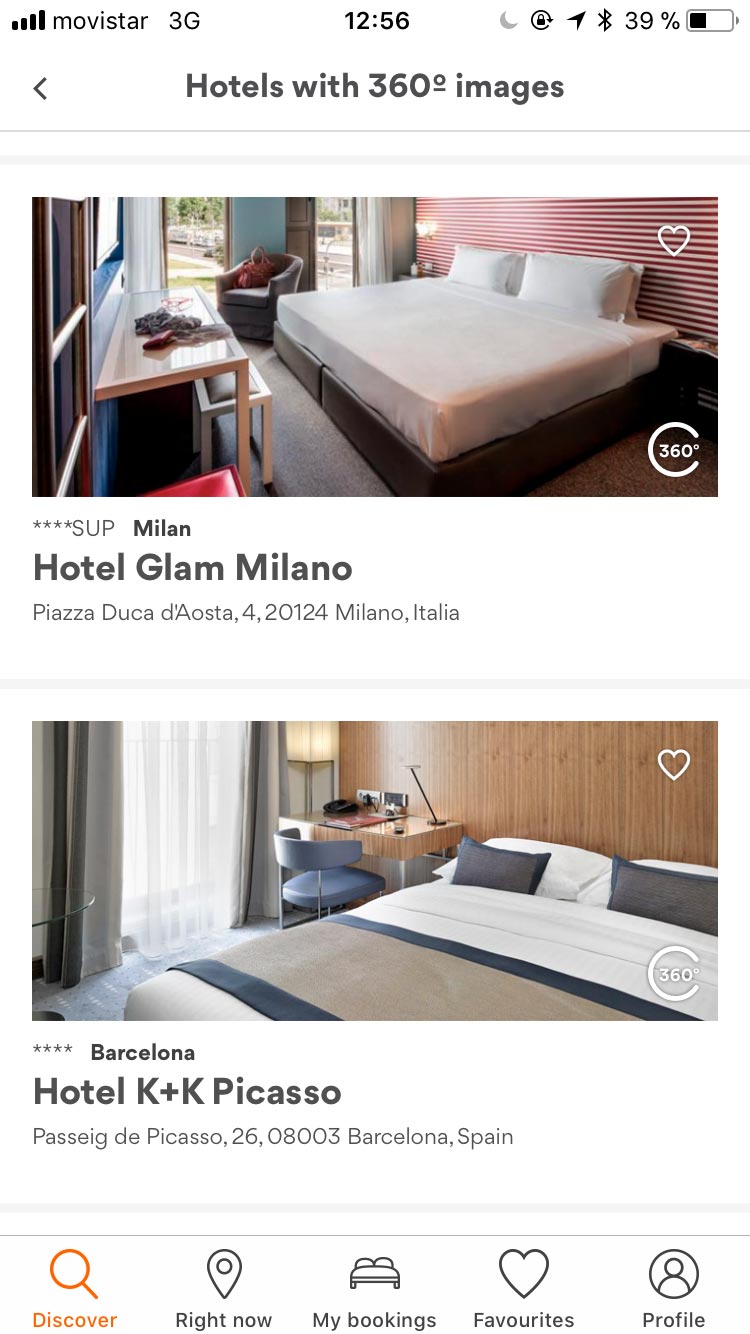
Task: Select the Discover tab
Action: pyautogui.click(x=74, y=1288)
